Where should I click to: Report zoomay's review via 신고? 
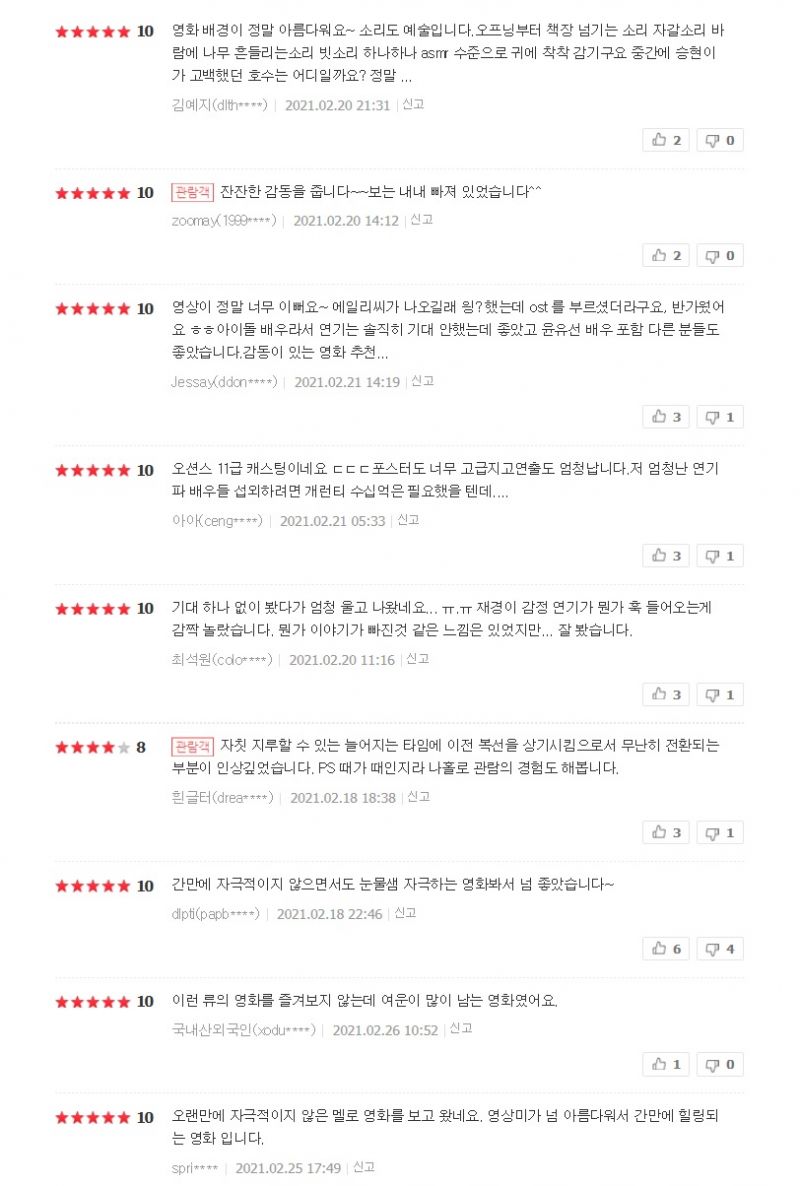click(421, 220)
